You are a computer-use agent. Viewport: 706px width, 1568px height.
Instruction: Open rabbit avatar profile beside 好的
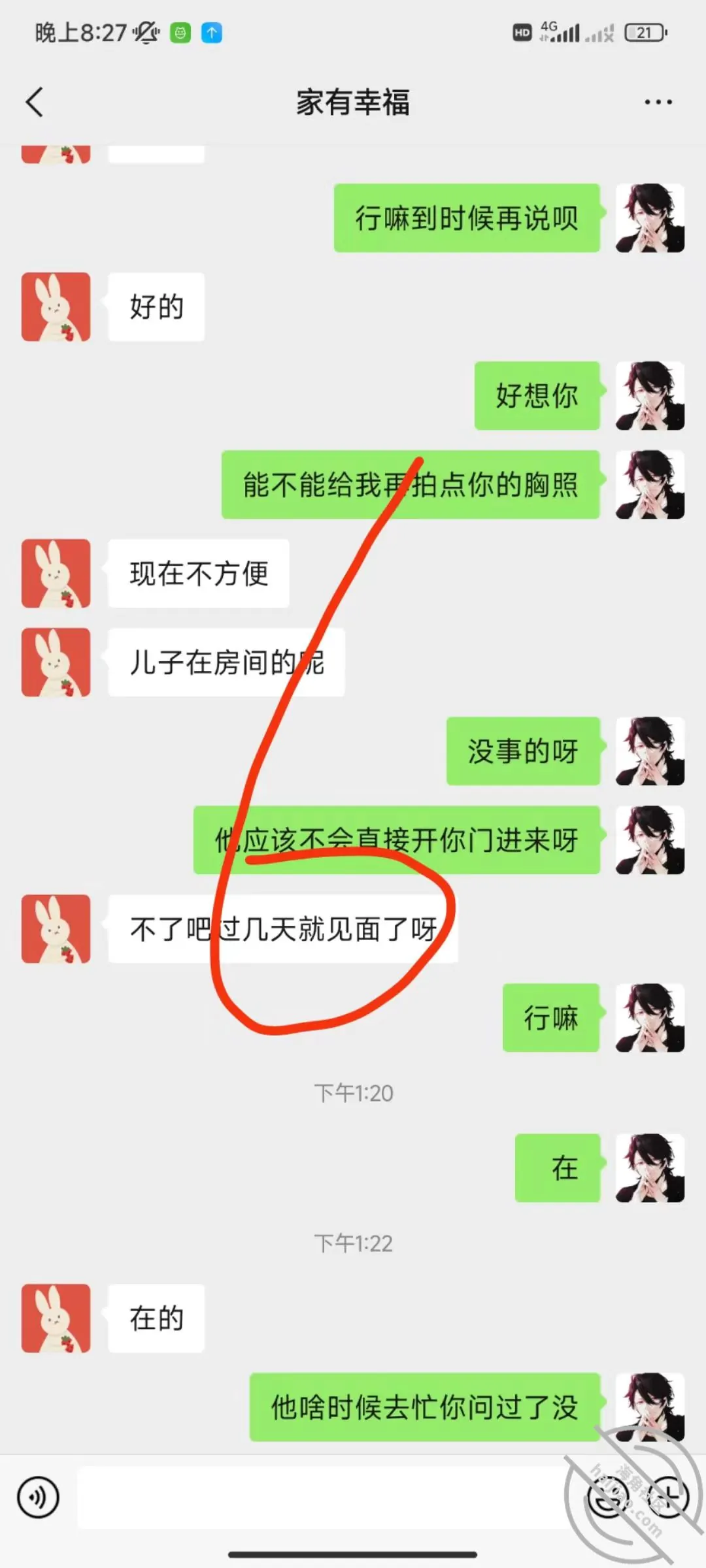(x=56, y=306)
